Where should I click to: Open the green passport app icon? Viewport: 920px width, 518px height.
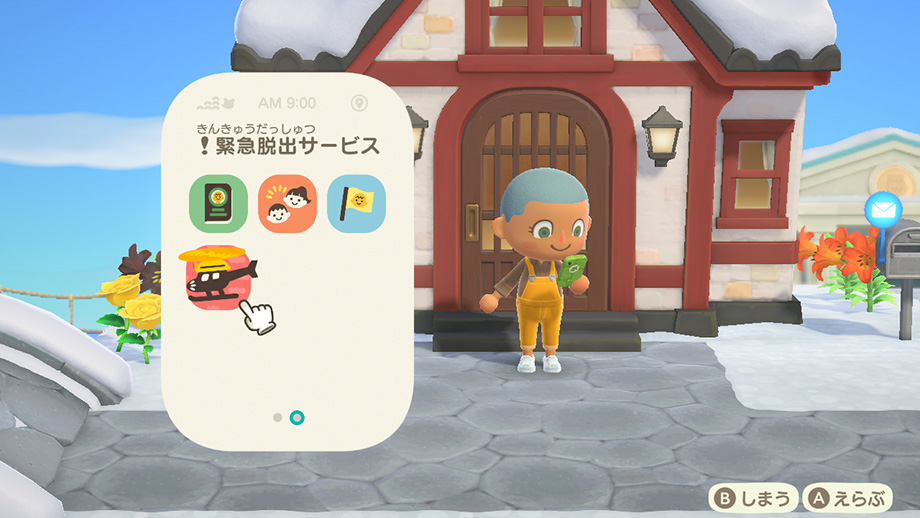coord(218,203)
